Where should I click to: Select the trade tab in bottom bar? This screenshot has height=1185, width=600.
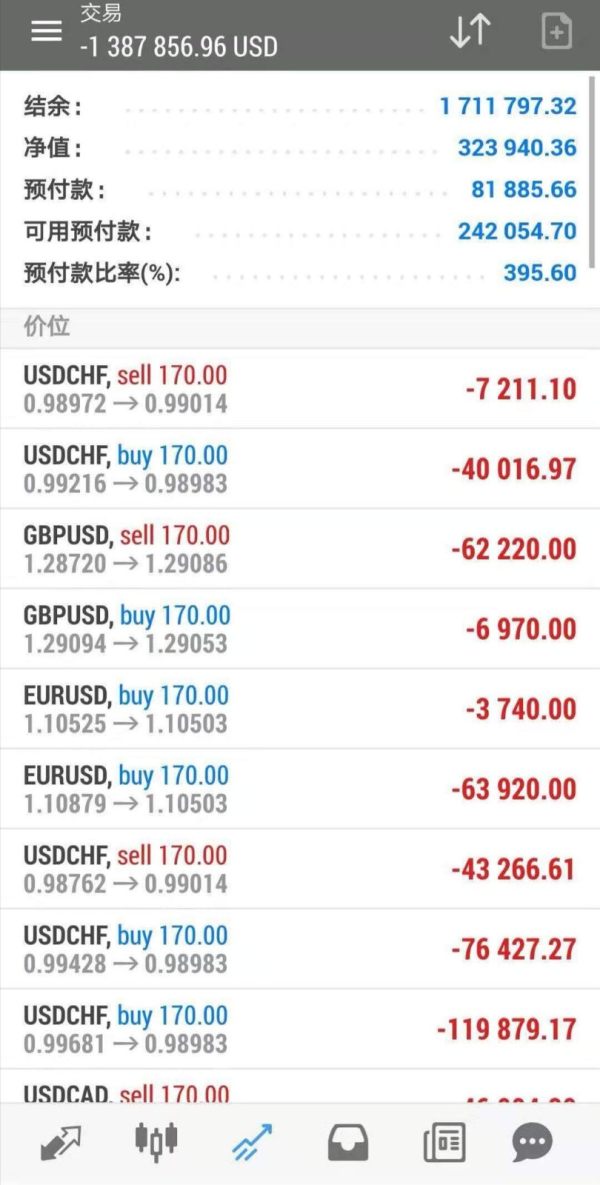click(x=252, y=1142)
